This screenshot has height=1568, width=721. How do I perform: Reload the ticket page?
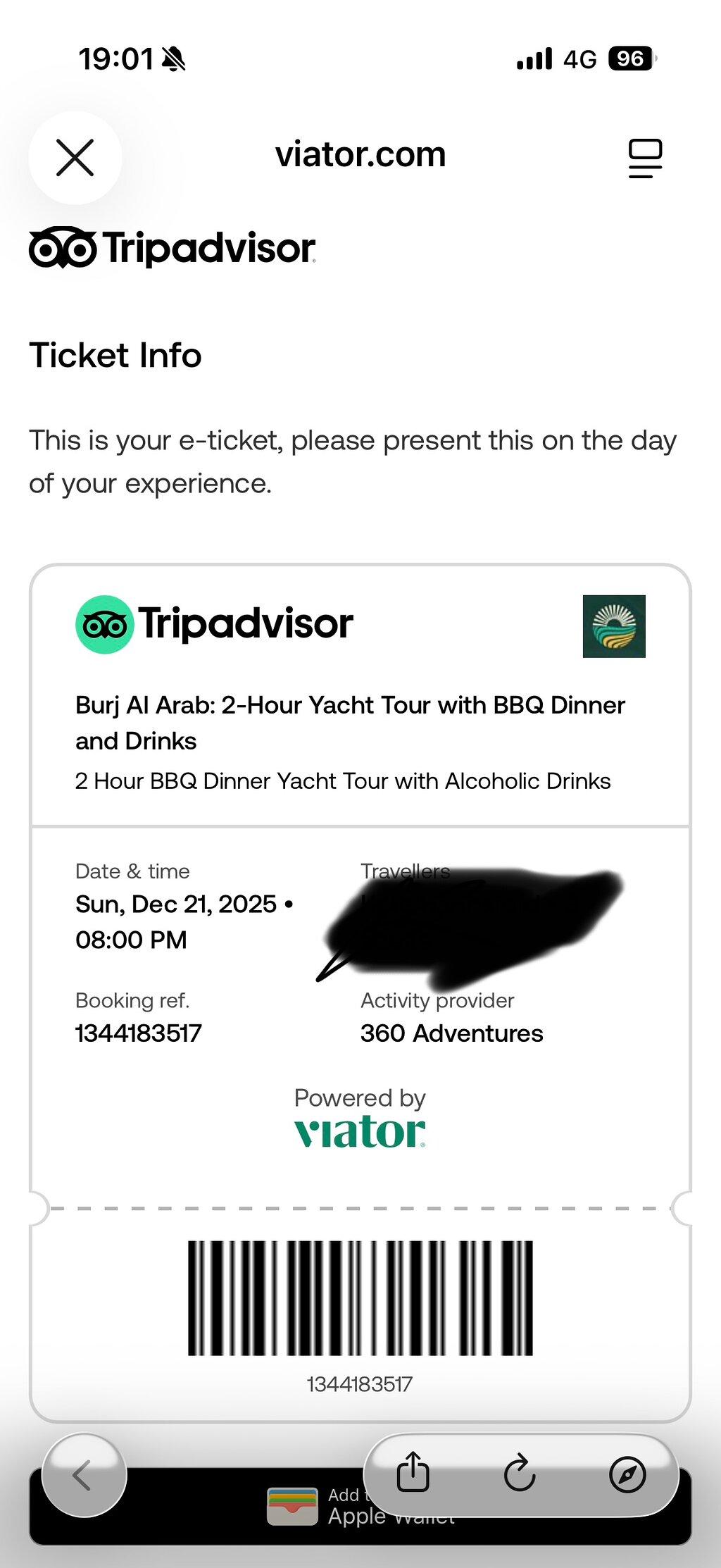pyautogui.click(x=520, y=1473)
